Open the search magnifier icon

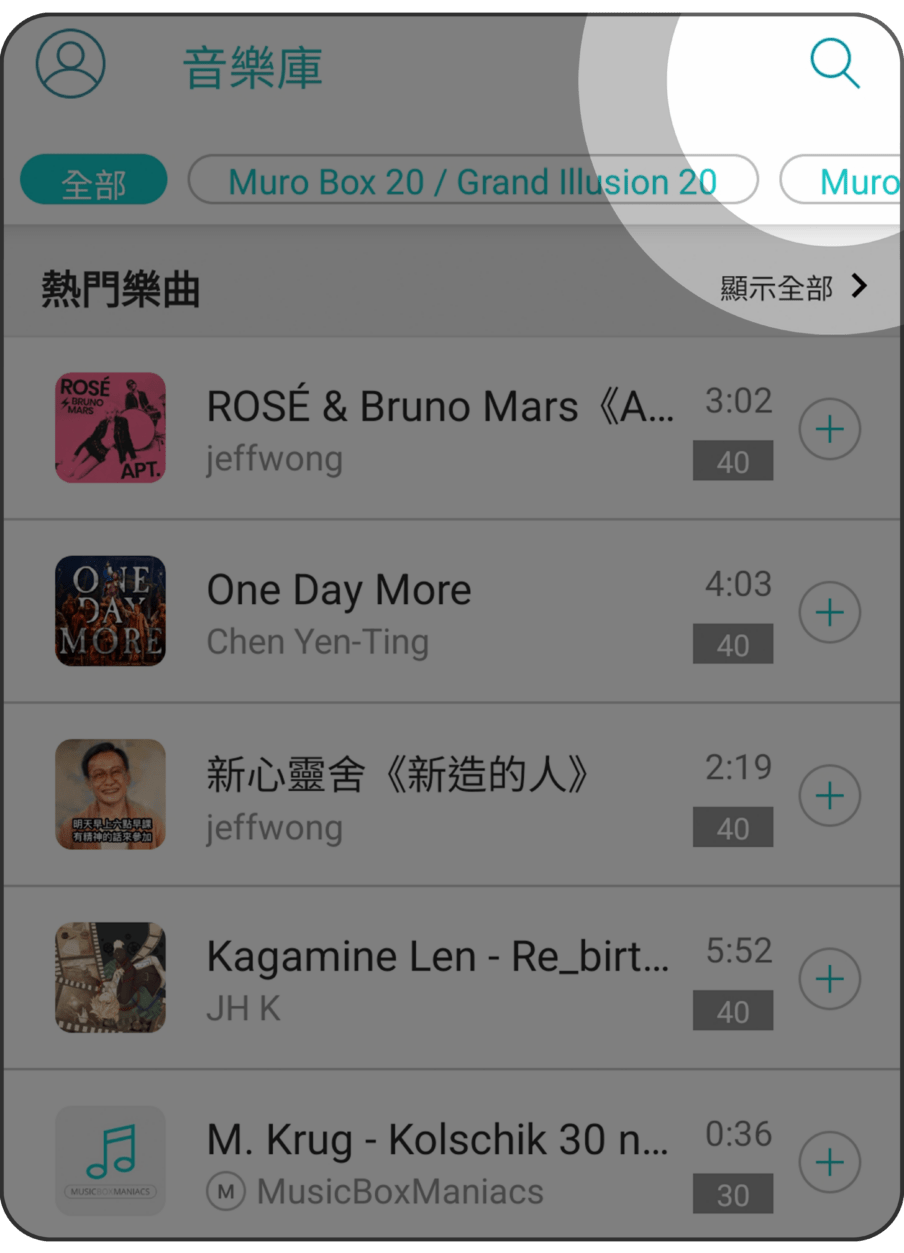point(834,64)
